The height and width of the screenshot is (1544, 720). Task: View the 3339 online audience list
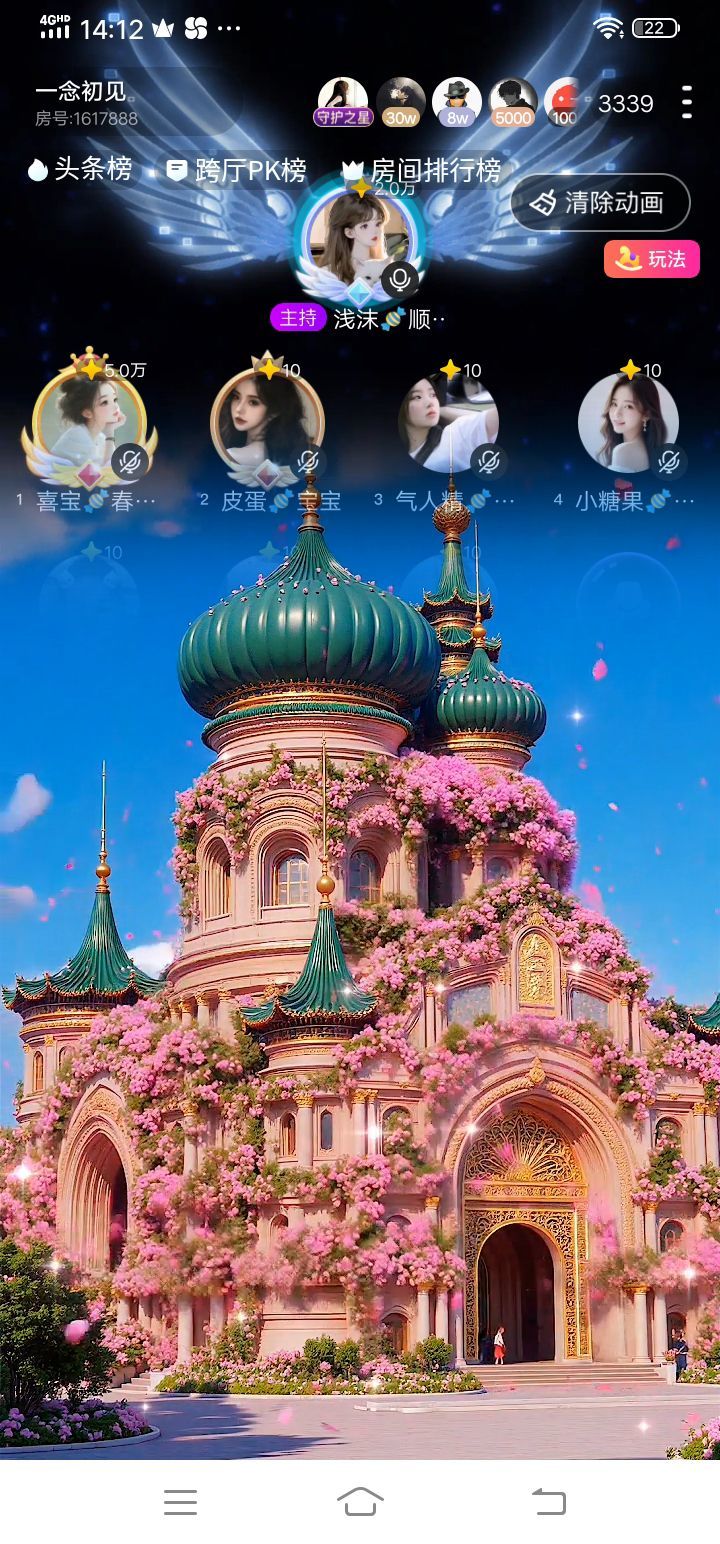625,104
